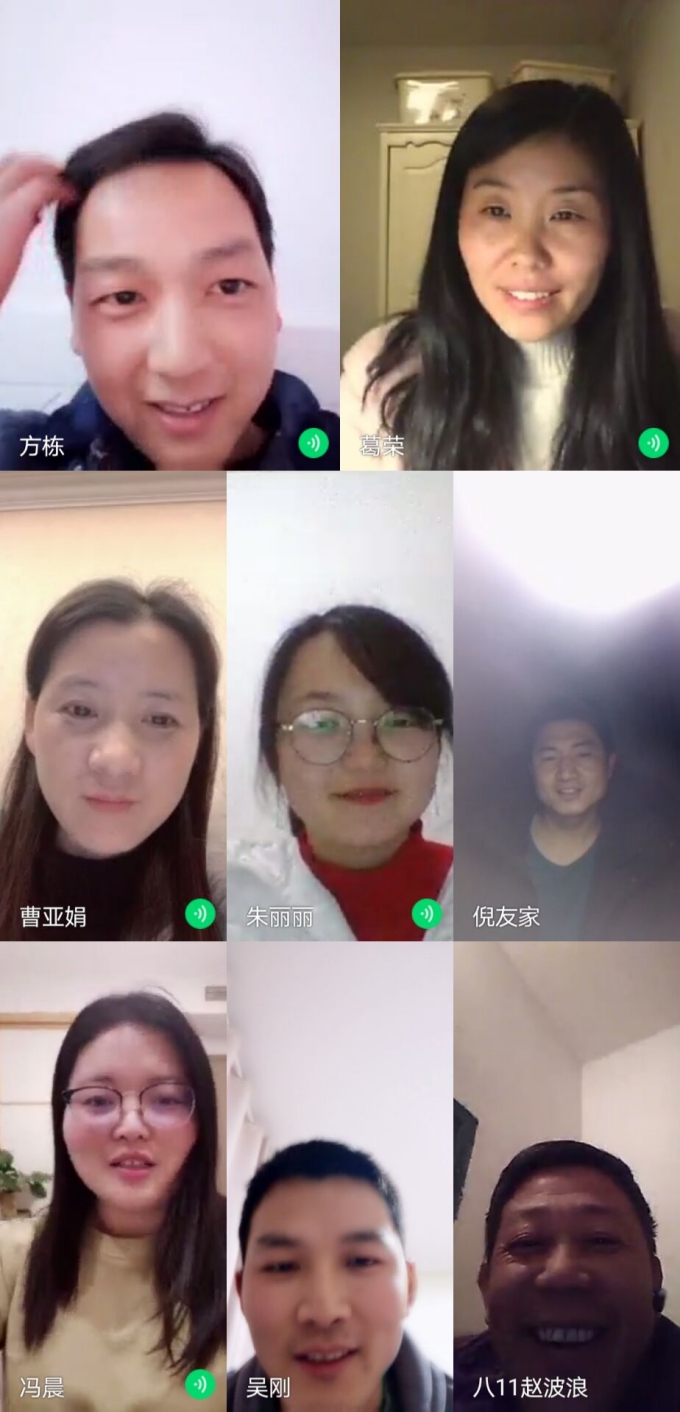The height and width of the screenshot is (1412, 680).
Task: Tap the video tile of 八11赵波浪
Action: (567, 1175)
